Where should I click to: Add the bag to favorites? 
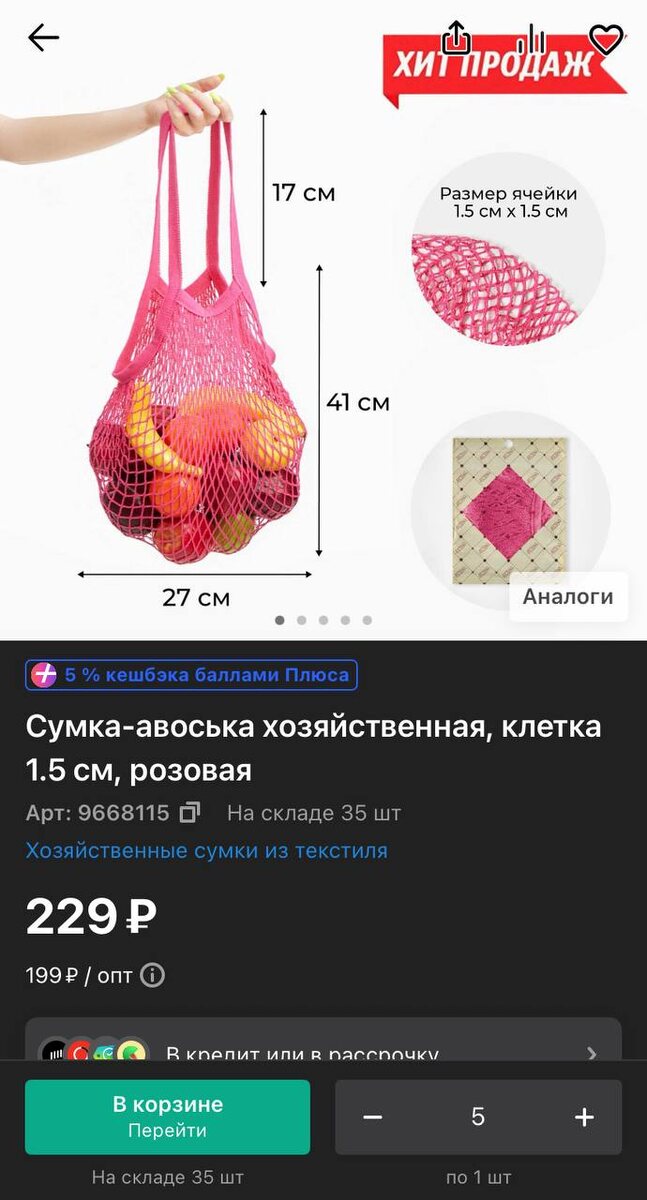[x=606, y=39]
